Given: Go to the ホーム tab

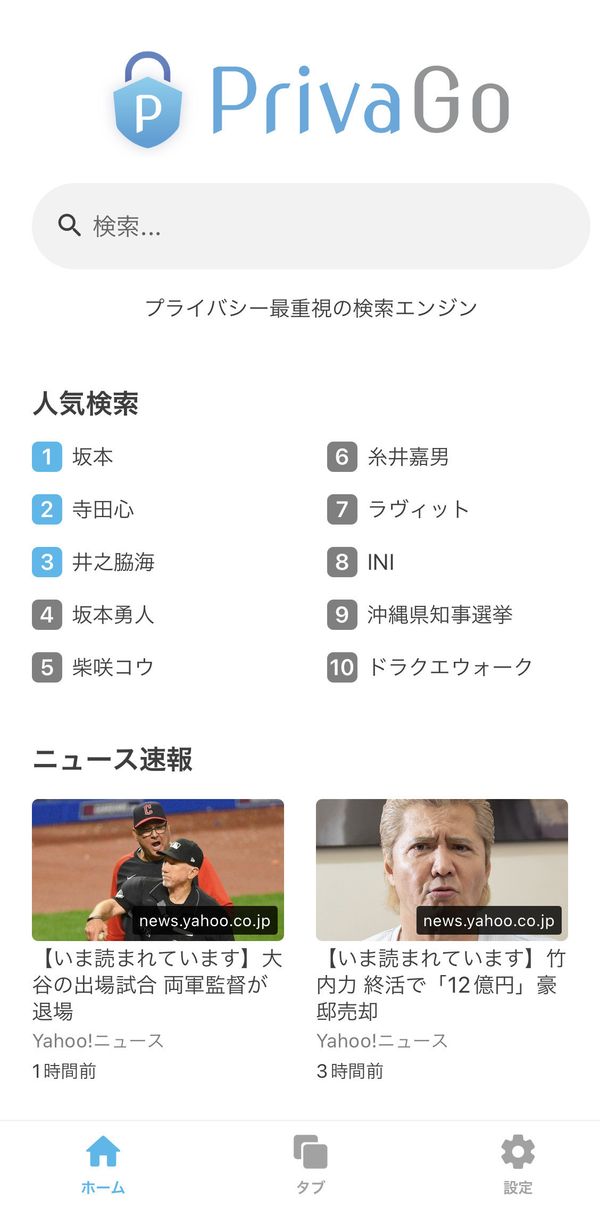Looking at the screenshot, I should pyautogui.click(x=103, y=1166).
